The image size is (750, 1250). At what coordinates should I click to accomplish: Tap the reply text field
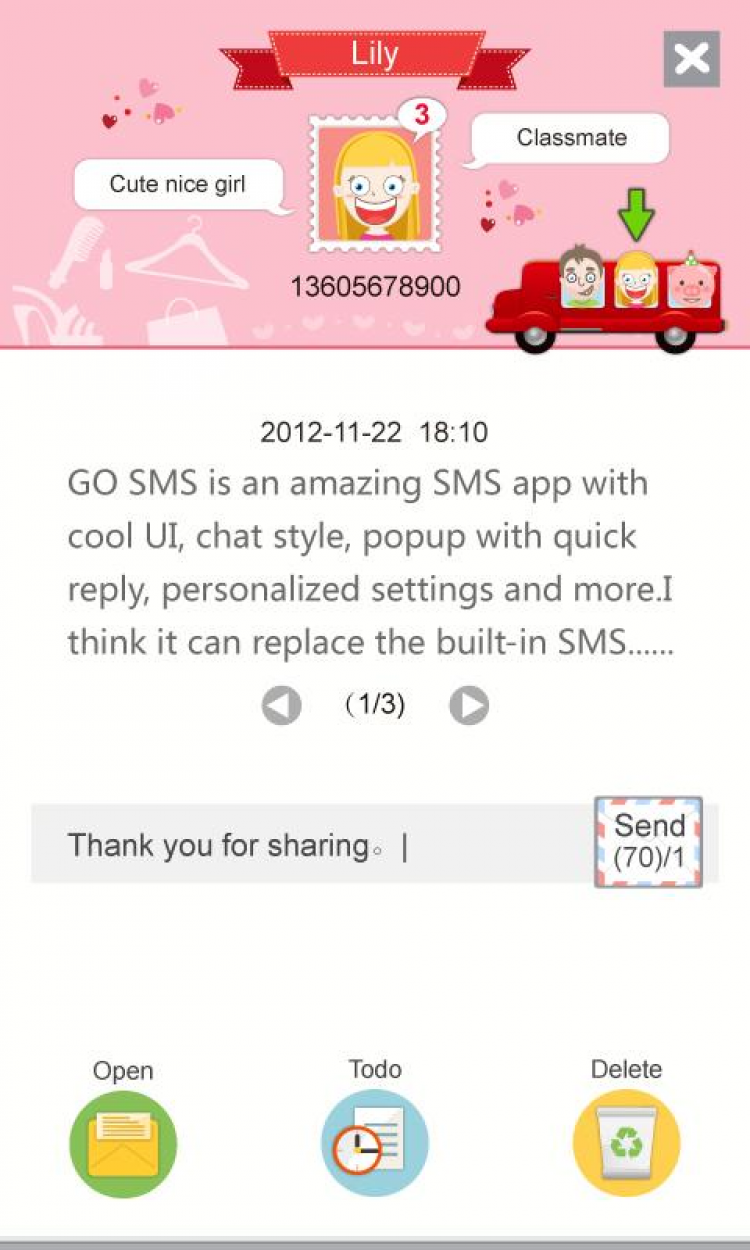(310, 845)
